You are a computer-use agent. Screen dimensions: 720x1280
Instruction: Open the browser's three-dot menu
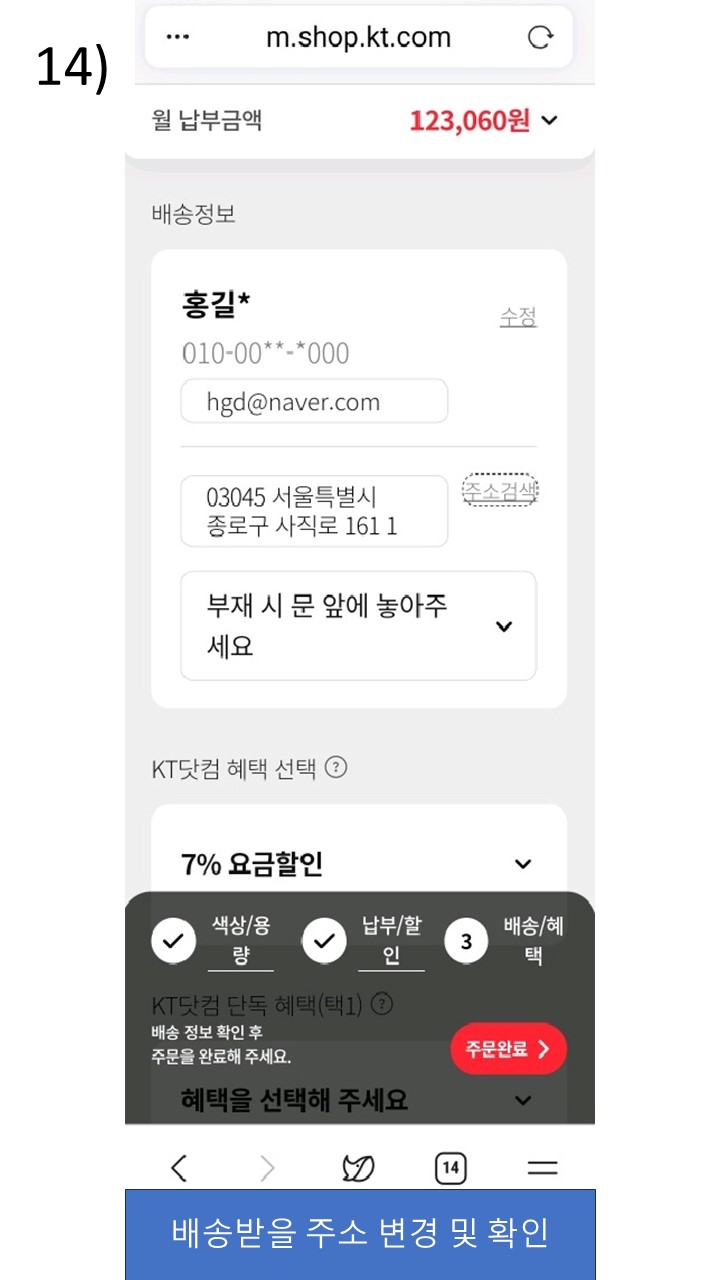(178, 38)
